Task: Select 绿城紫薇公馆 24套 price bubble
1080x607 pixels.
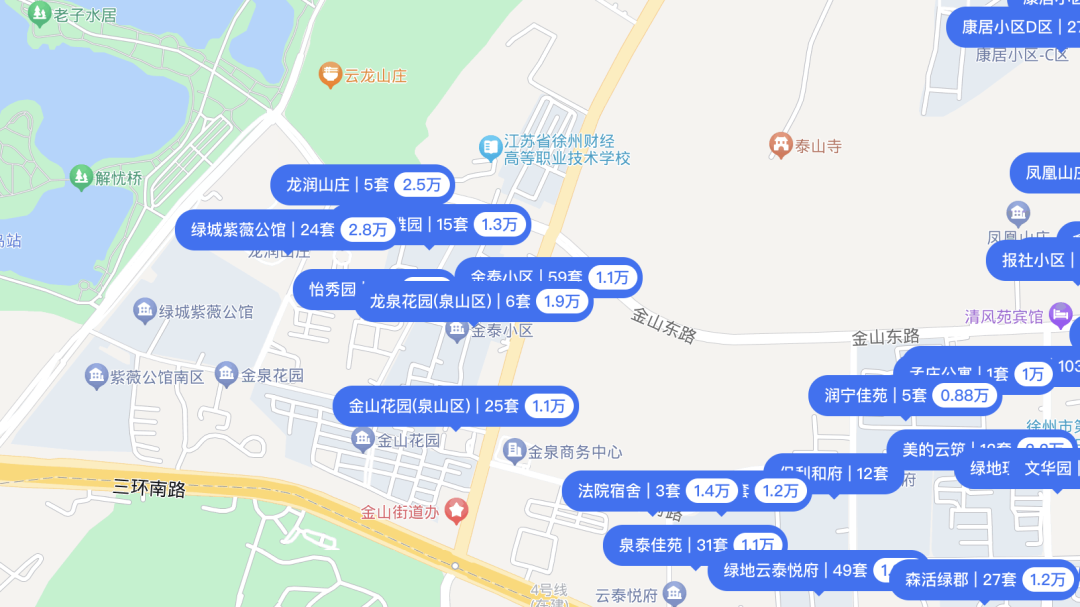Action: pos(288,229)
